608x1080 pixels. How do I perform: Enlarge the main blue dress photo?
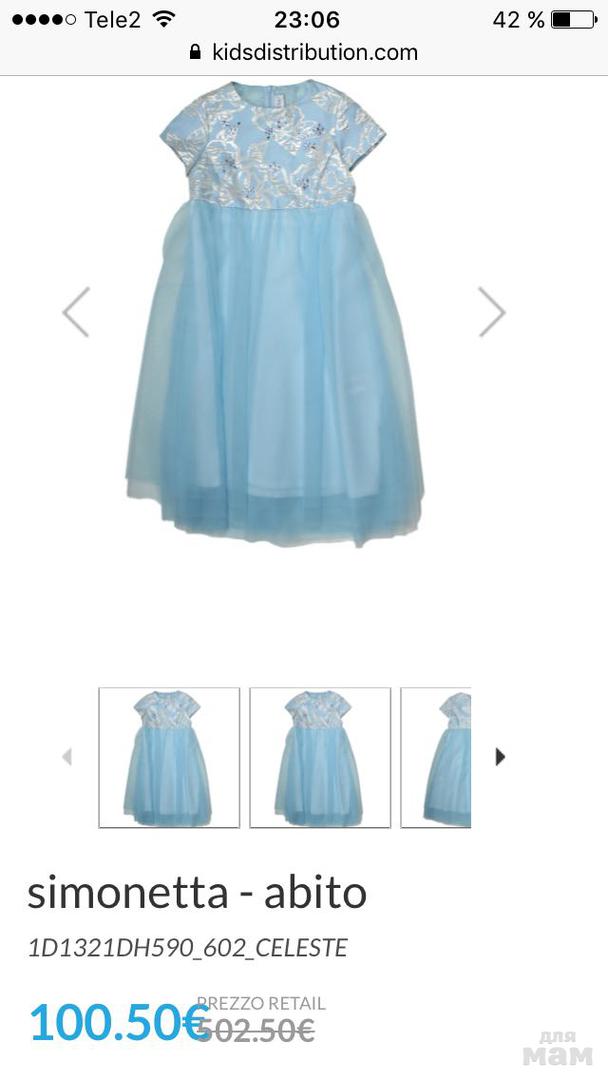point(275,313)
